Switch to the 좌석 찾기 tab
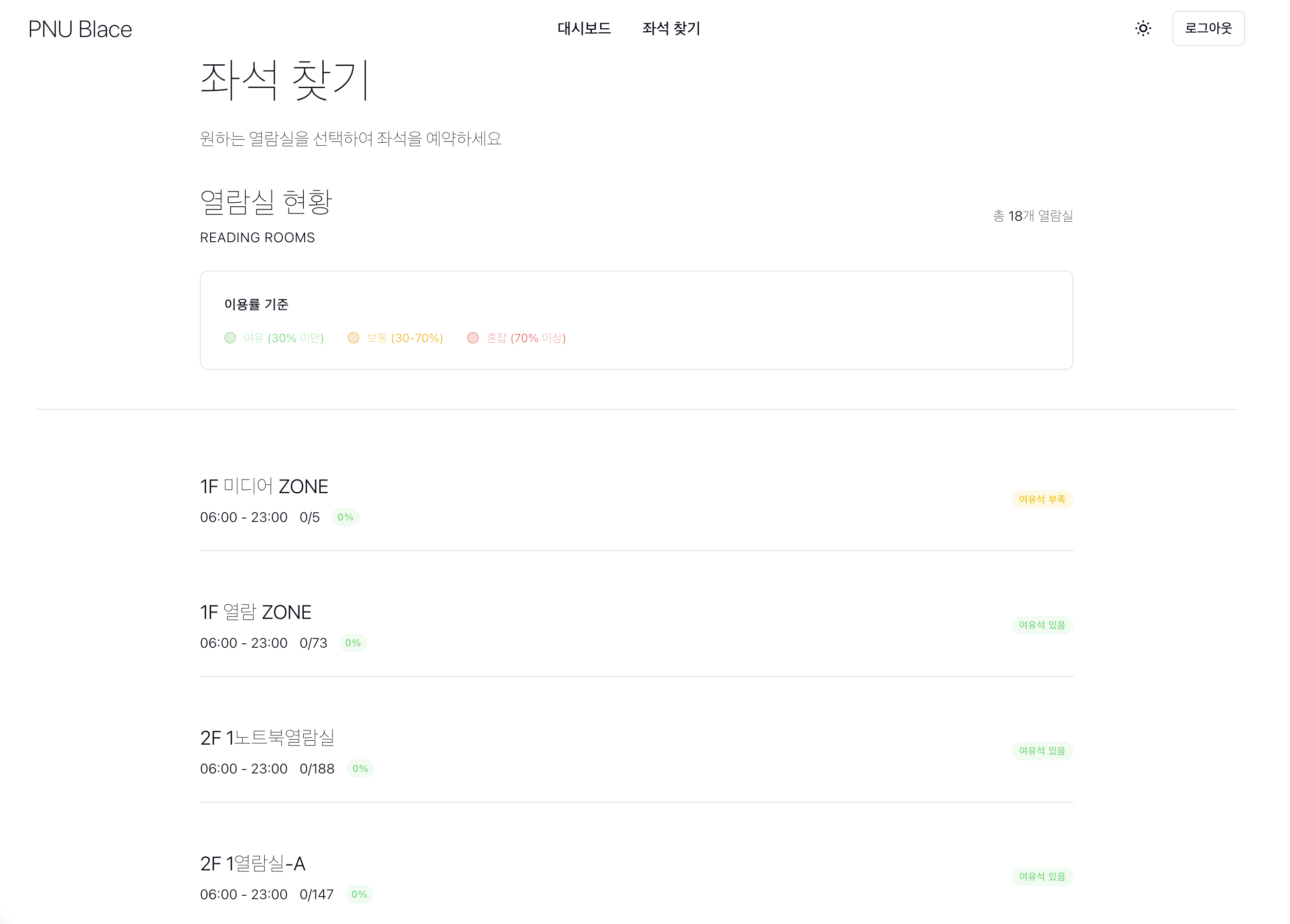The image size is (1290, 924). click(x=671, y=28)
